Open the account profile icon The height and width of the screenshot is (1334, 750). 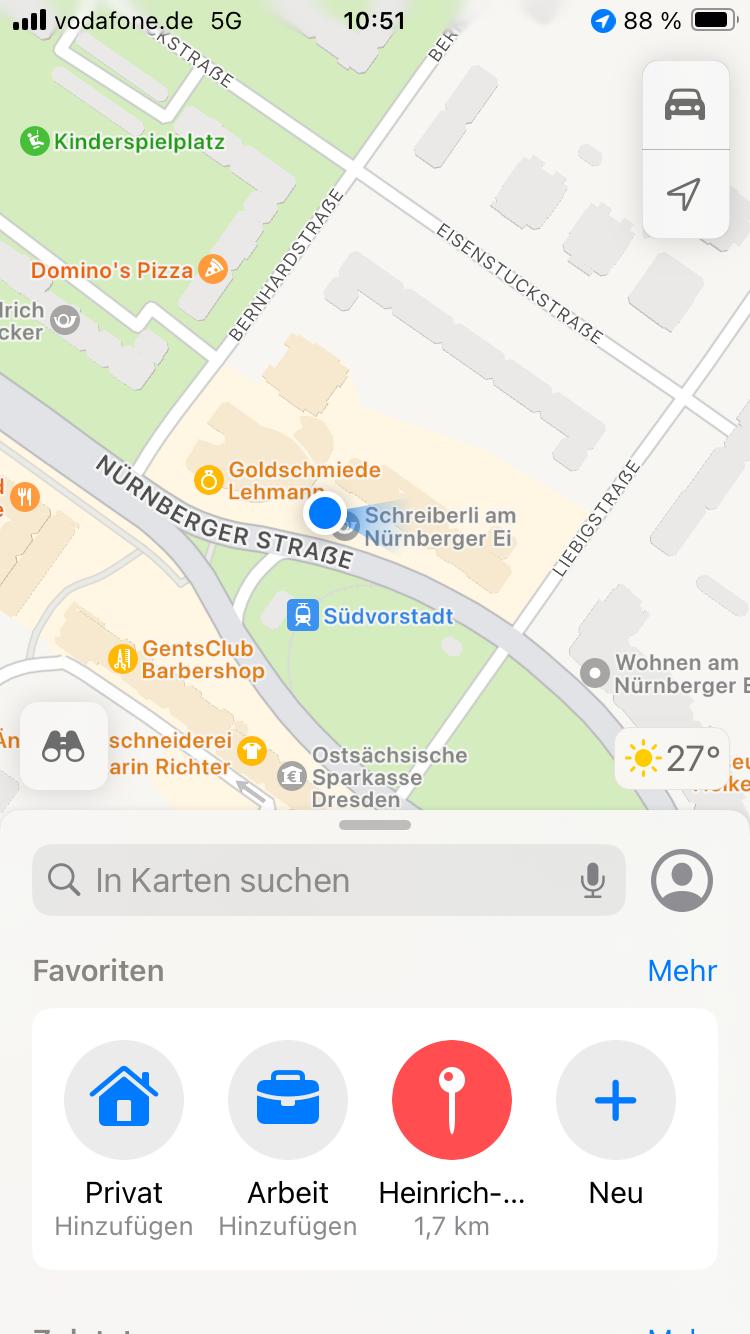point(682,880)
